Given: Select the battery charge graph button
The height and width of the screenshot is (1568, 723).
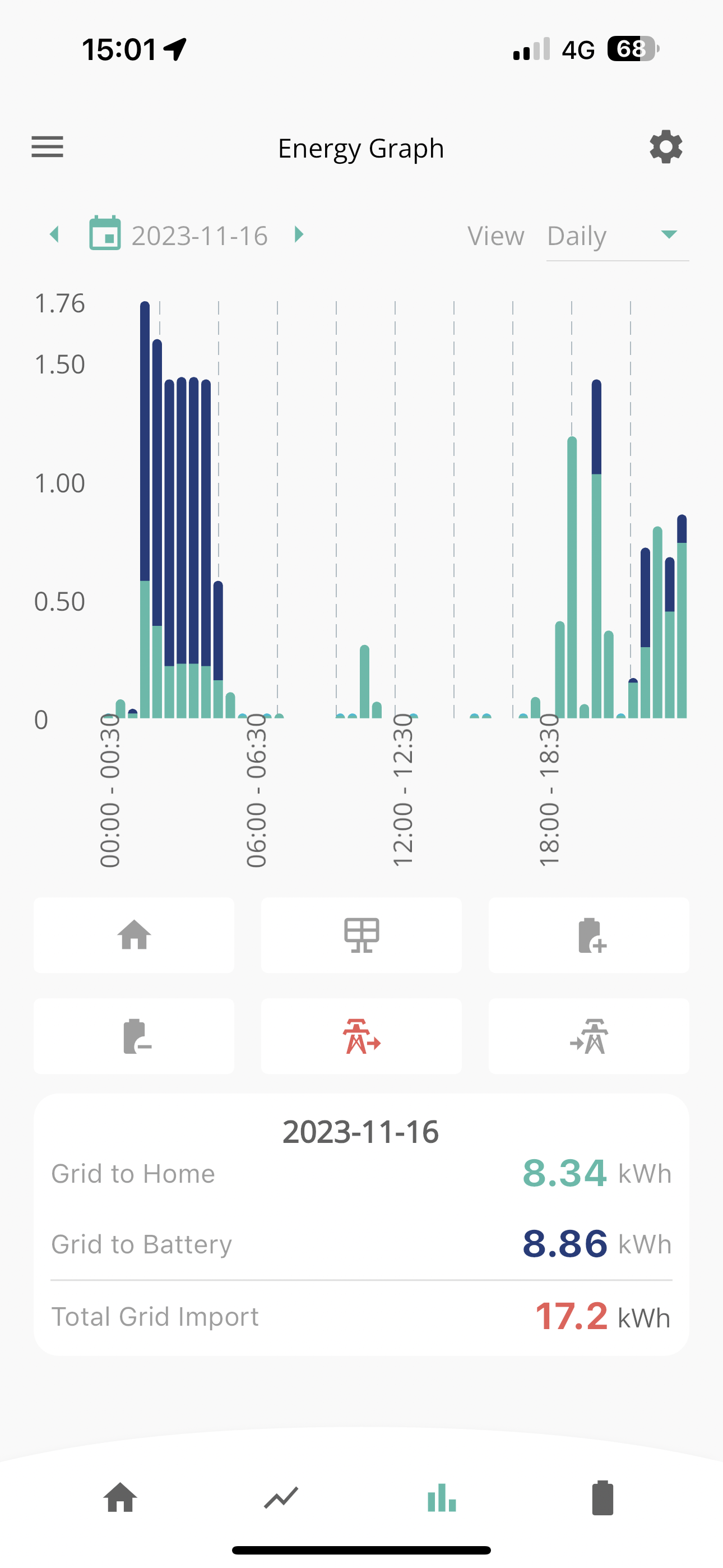Looking at the screenshot, I should pyautogui.click(x=588, y=935).
